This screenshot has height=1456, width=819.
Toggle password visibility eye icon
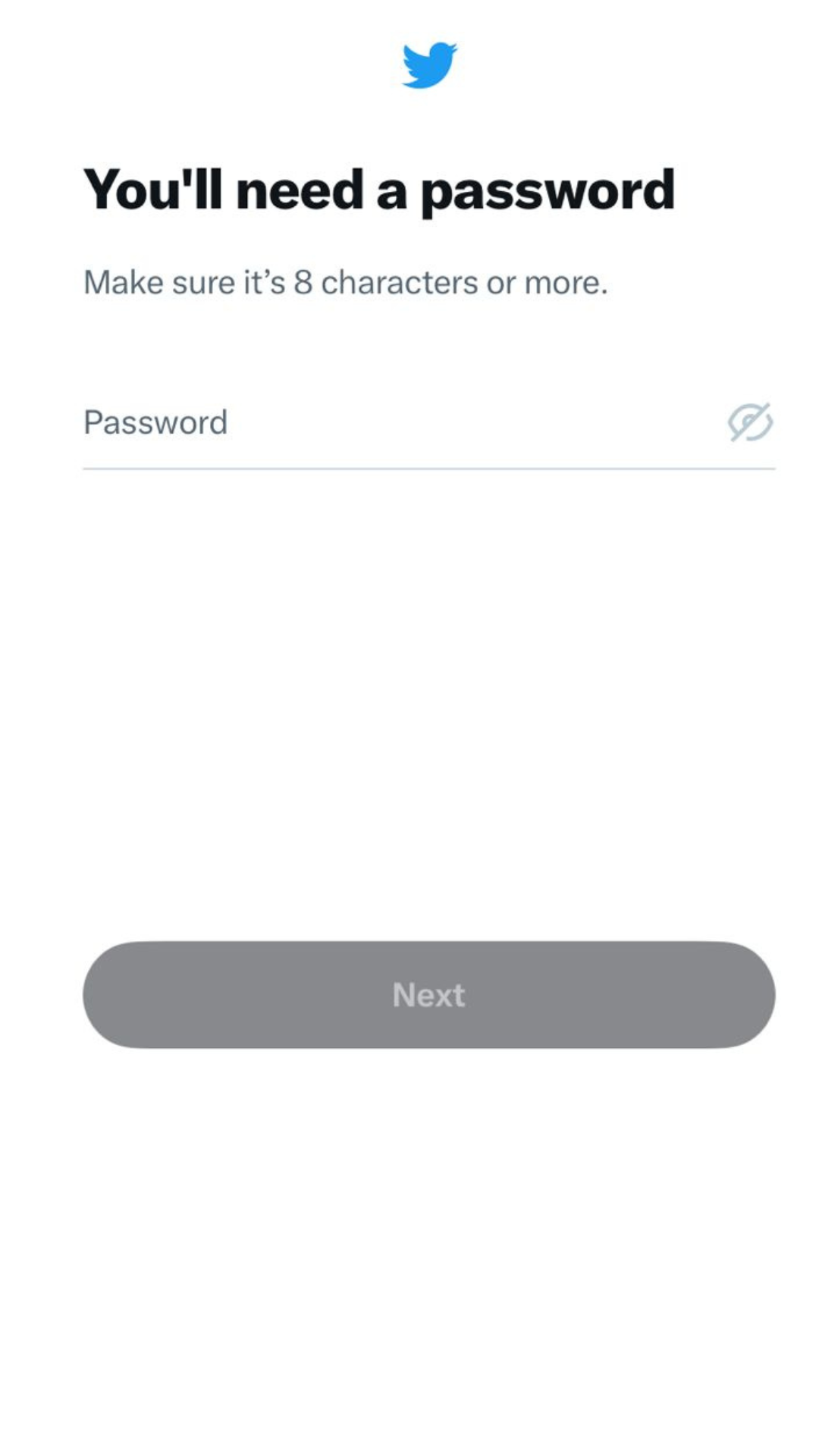point(750,422)
